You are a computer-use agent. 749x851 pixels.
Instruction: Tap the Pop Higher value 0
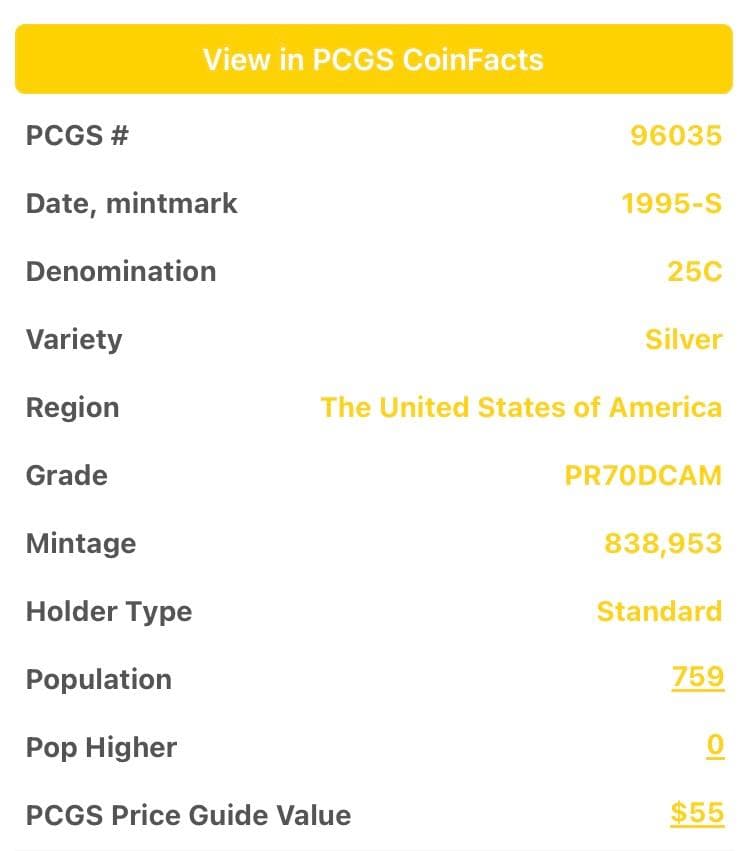coord(714,746)
